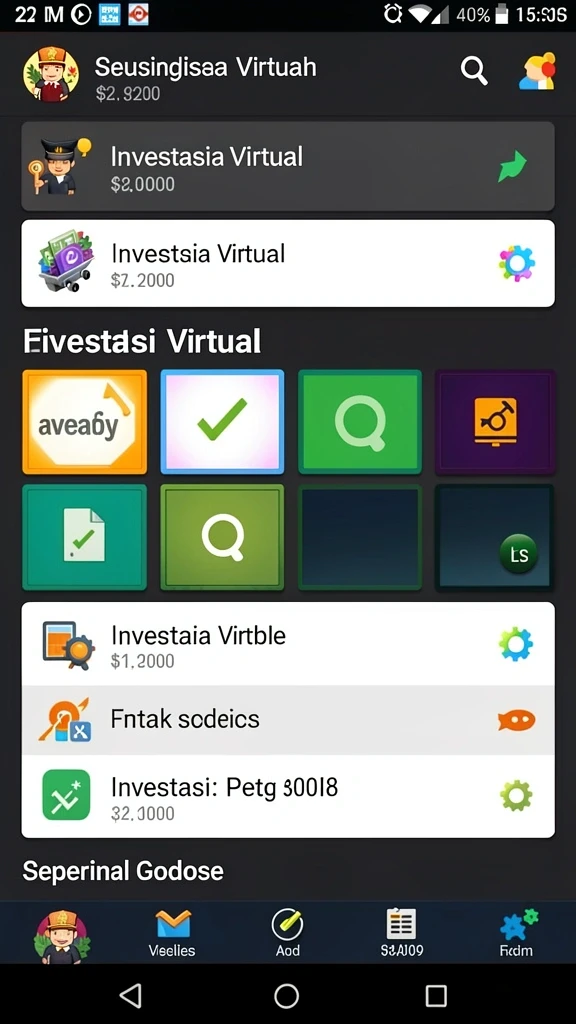Screen dimensions: 576x1024
Task: Open the search magnifier in the header
Action: pyautogui.click(x=473, y=70)
